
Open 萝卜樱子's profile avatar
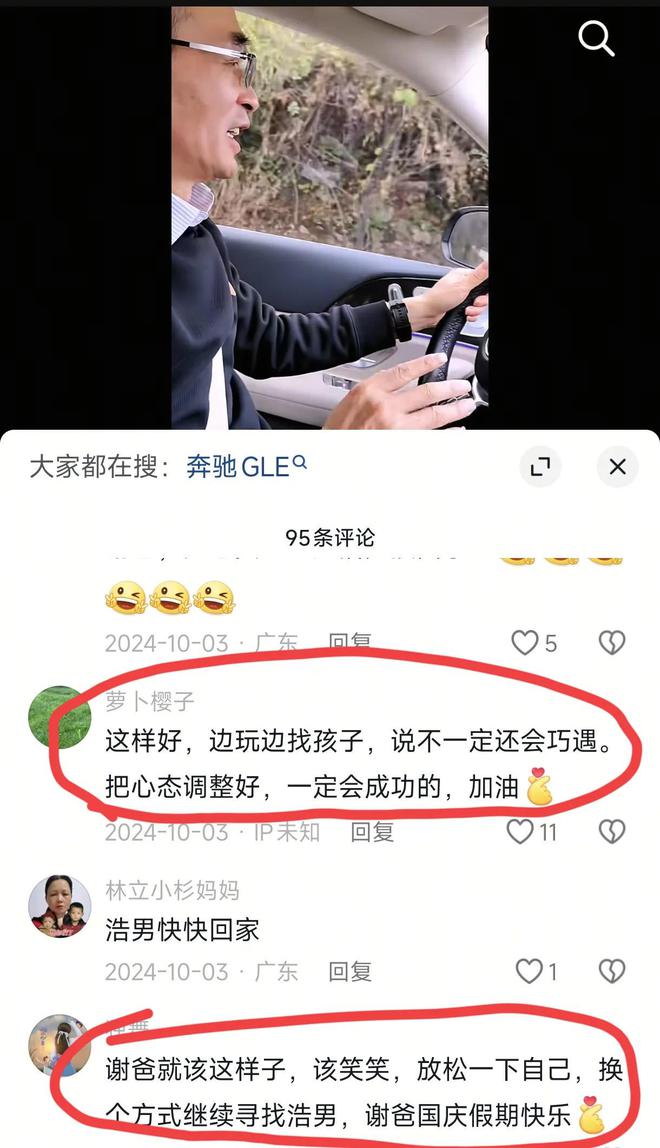coord(60,717)
